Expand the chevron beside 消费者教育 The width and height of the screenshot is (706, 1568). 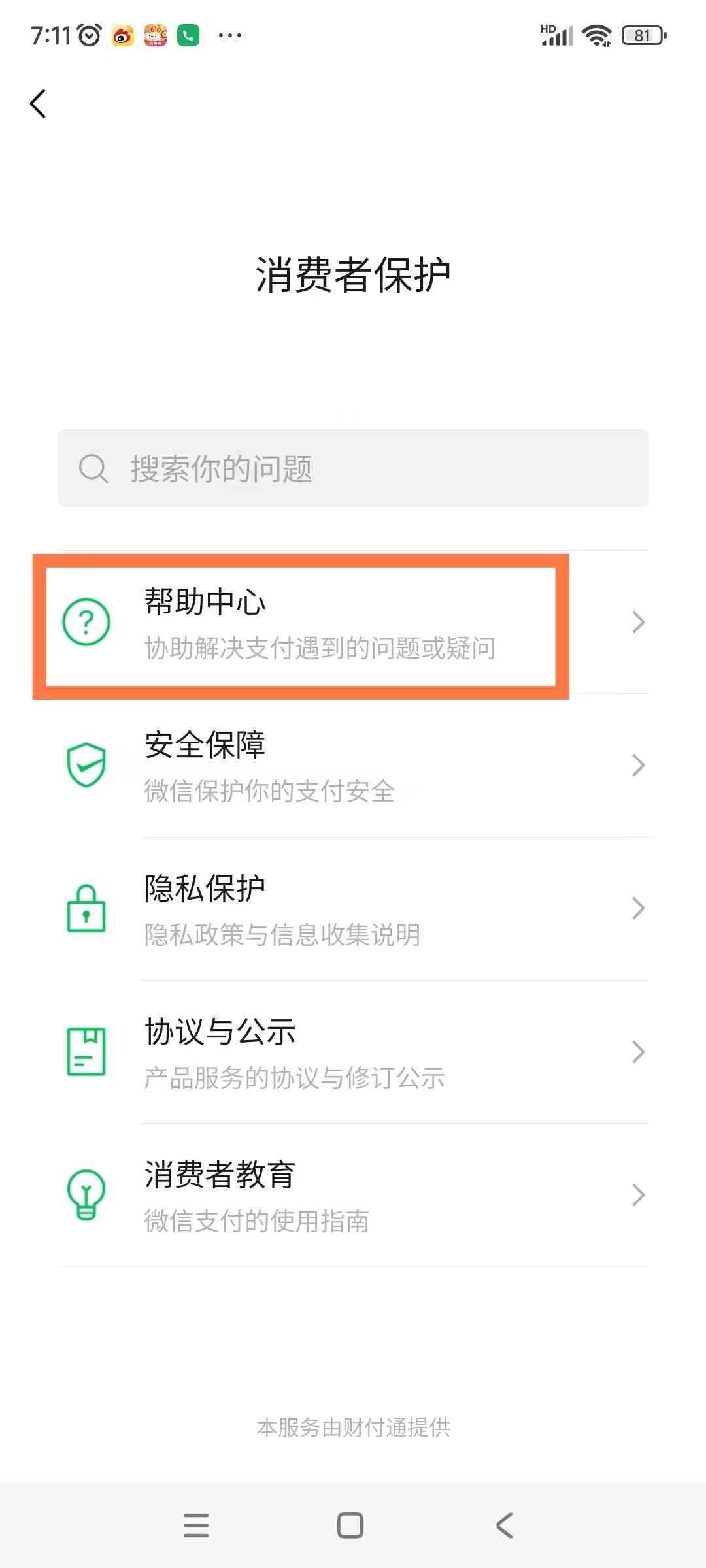tap(637, 1194)
